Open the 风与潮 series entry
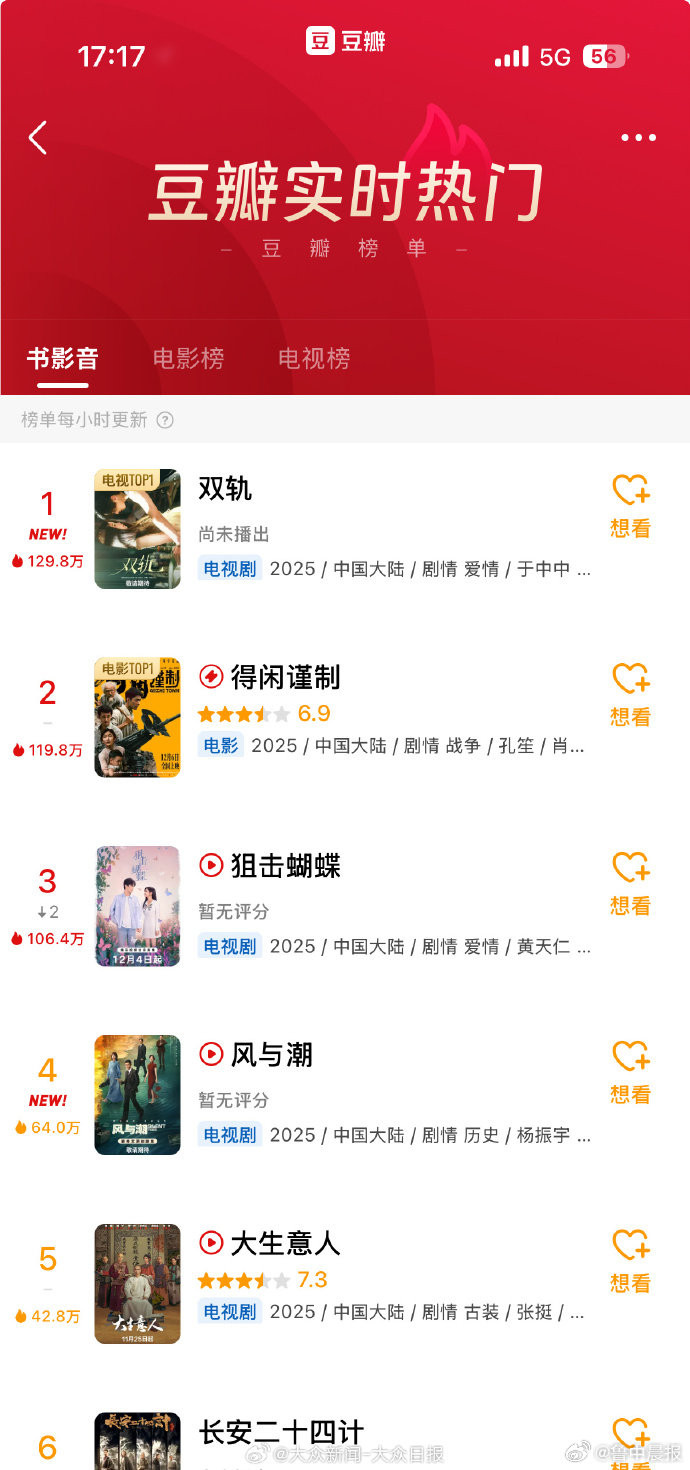 272,1054
